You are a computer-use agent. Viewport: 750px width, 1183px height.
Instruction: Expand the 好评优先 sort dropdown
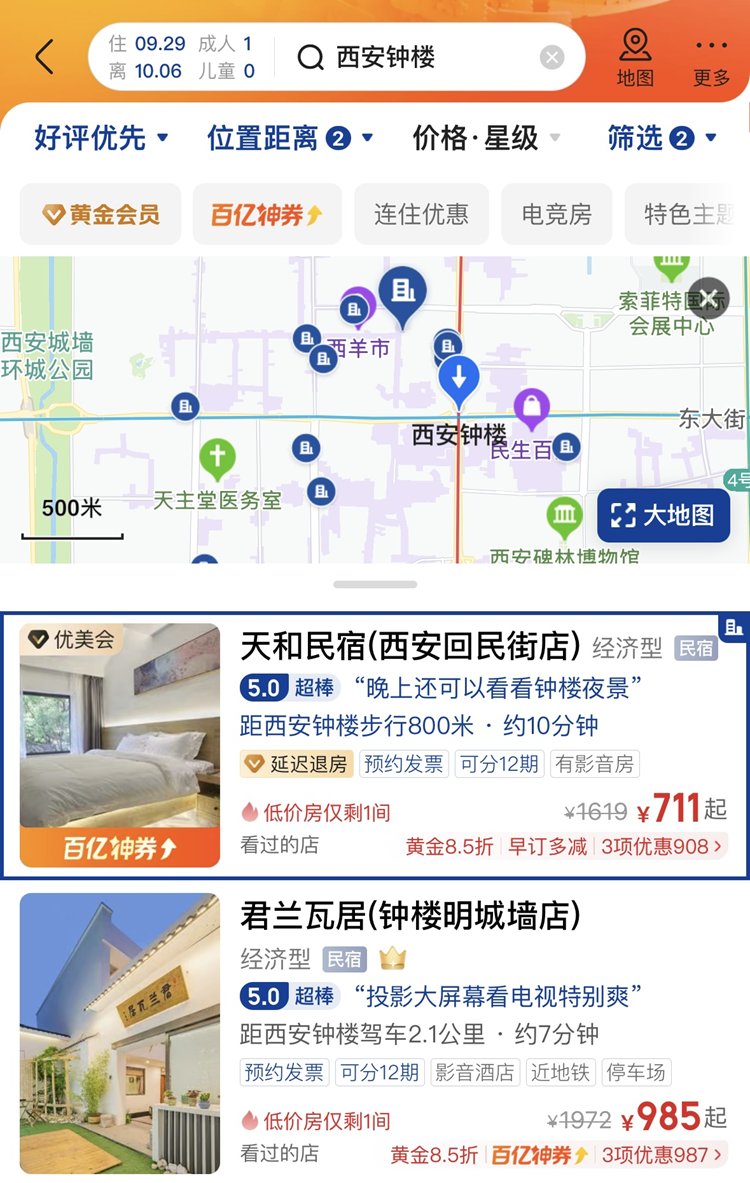point(102,138)
